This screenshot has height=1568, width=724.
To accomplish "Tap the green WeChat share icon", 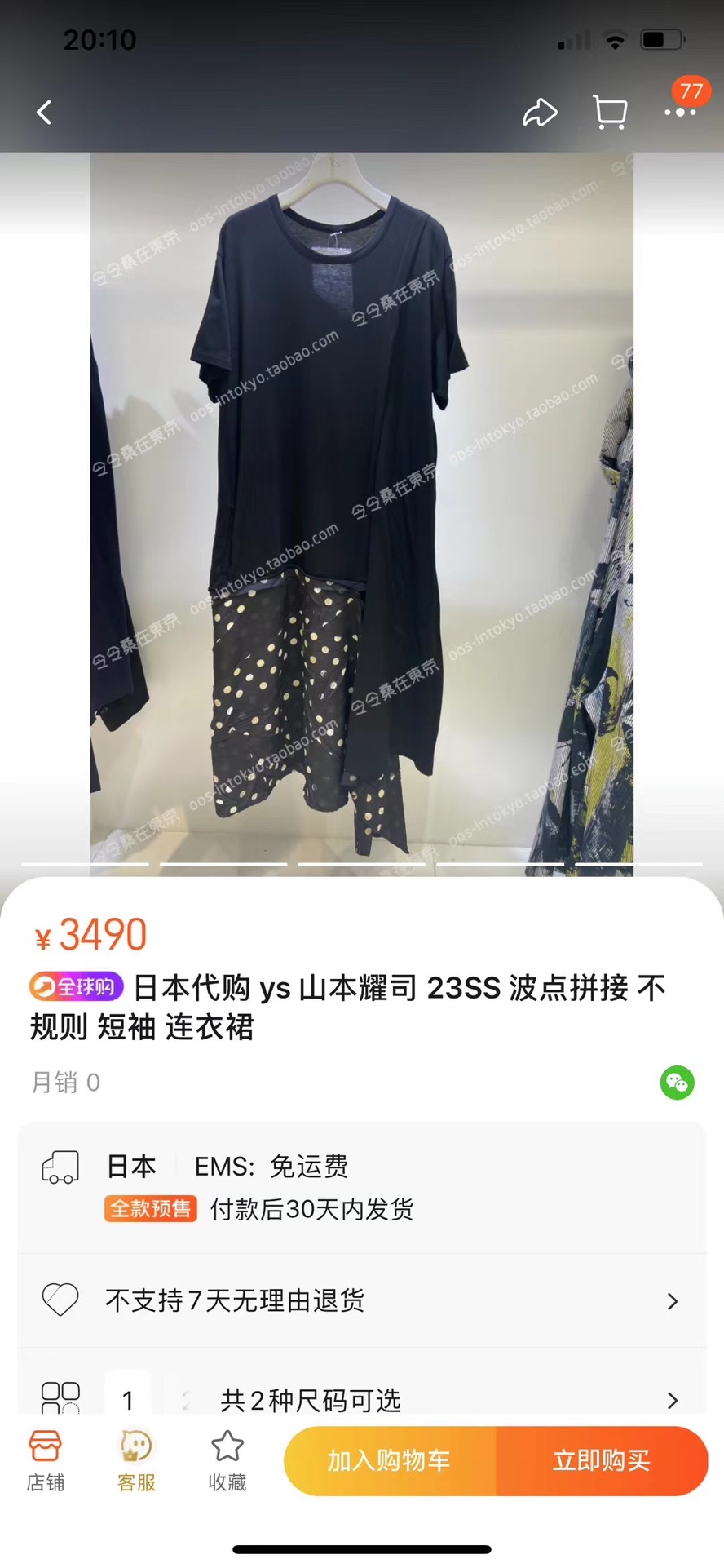I will tap(677, 1083).
